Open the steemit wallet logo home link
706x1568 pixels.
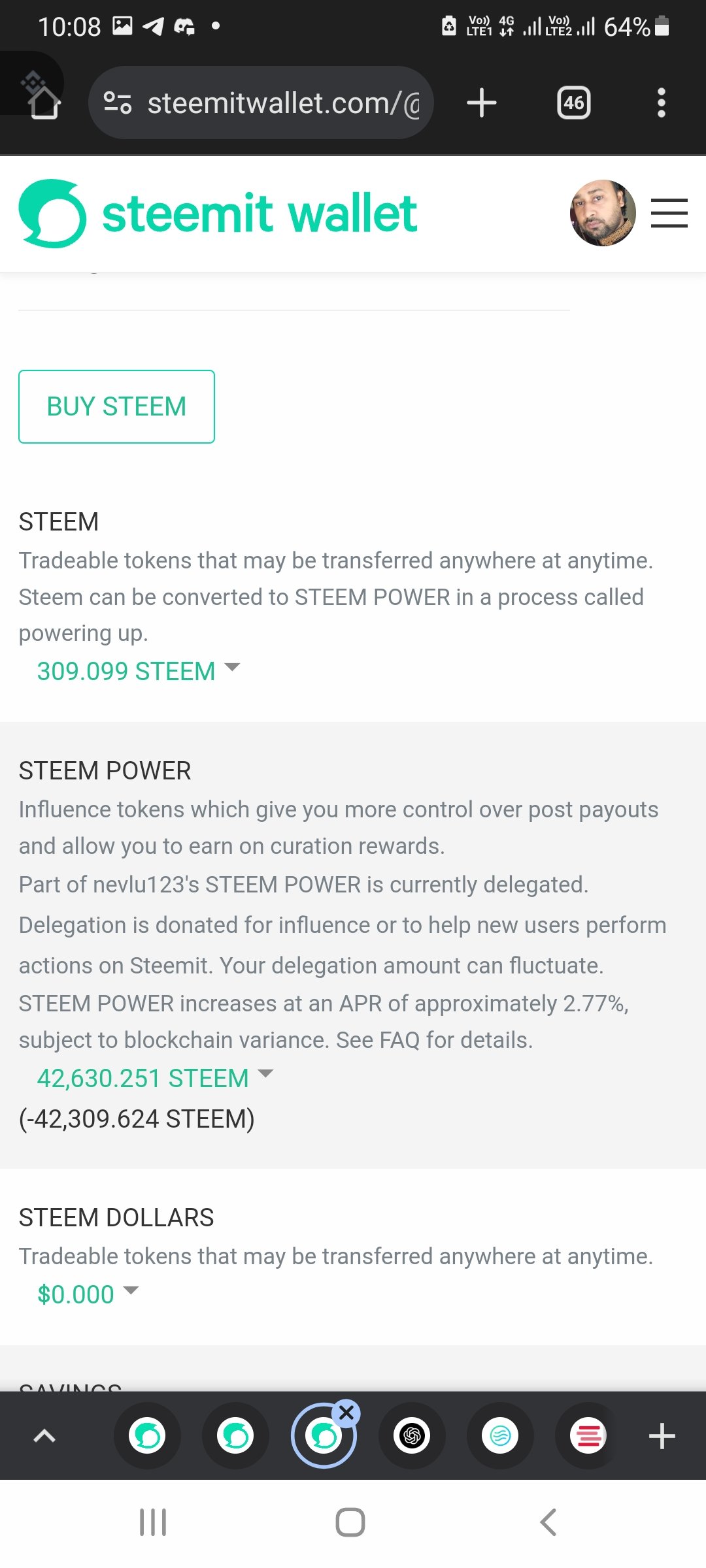click(218, 214)
